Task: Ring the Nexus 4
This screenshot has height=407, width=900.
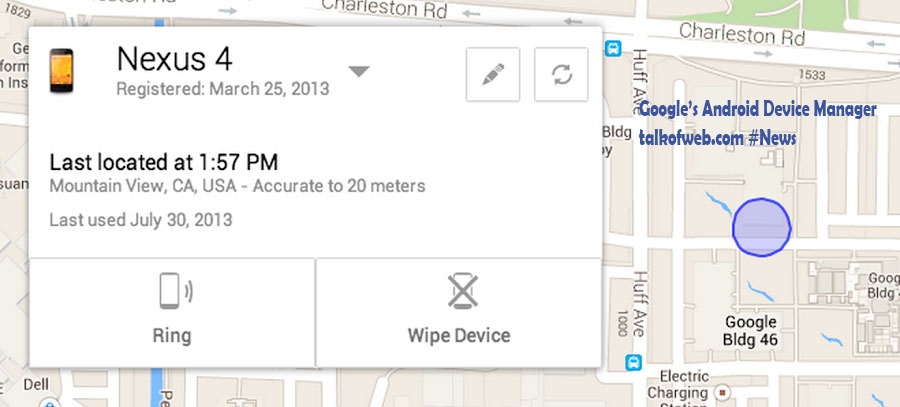Action: (172, 311)
